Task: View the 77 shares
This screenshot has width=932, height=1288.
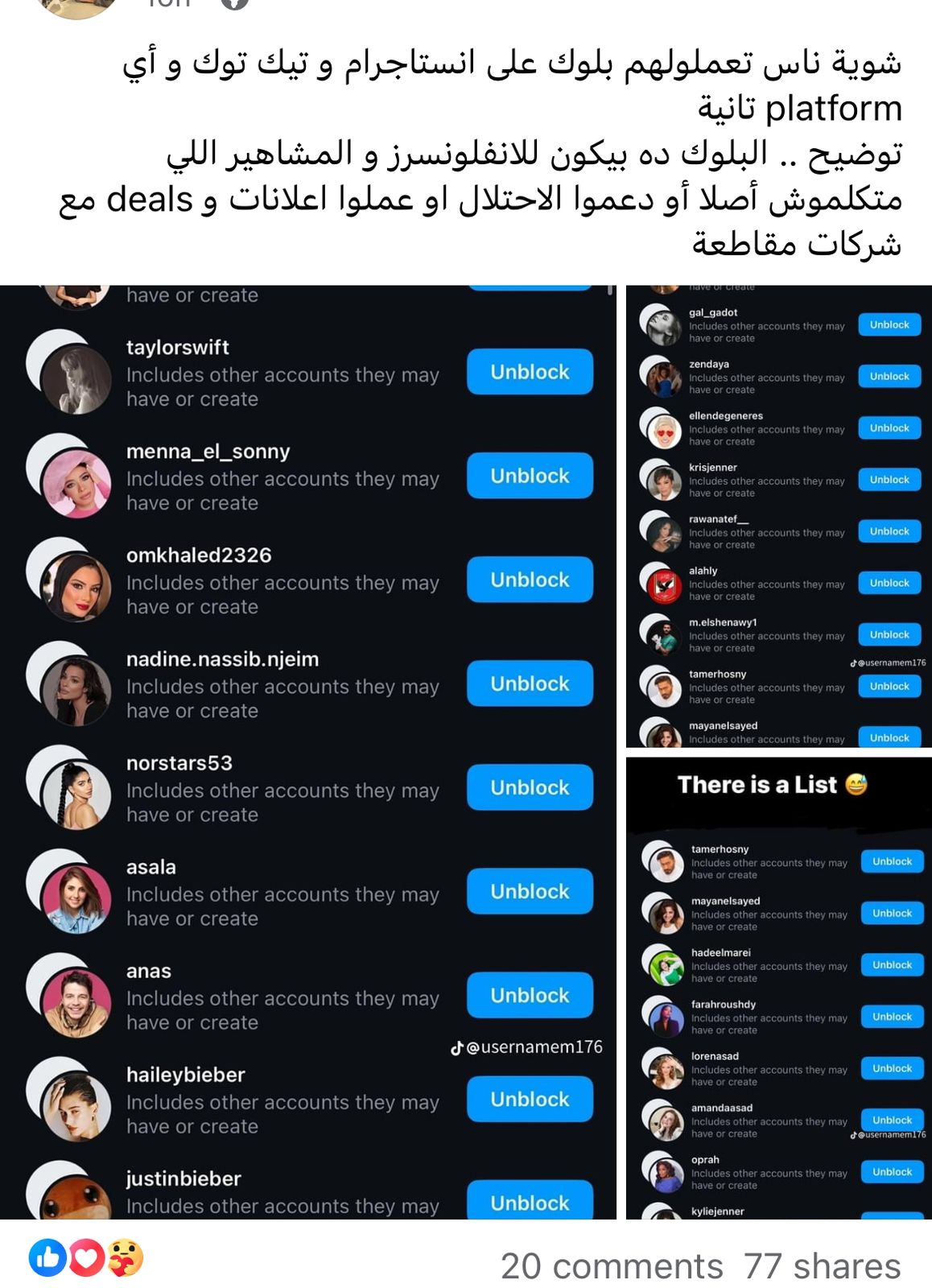Action: (822, 1265)
